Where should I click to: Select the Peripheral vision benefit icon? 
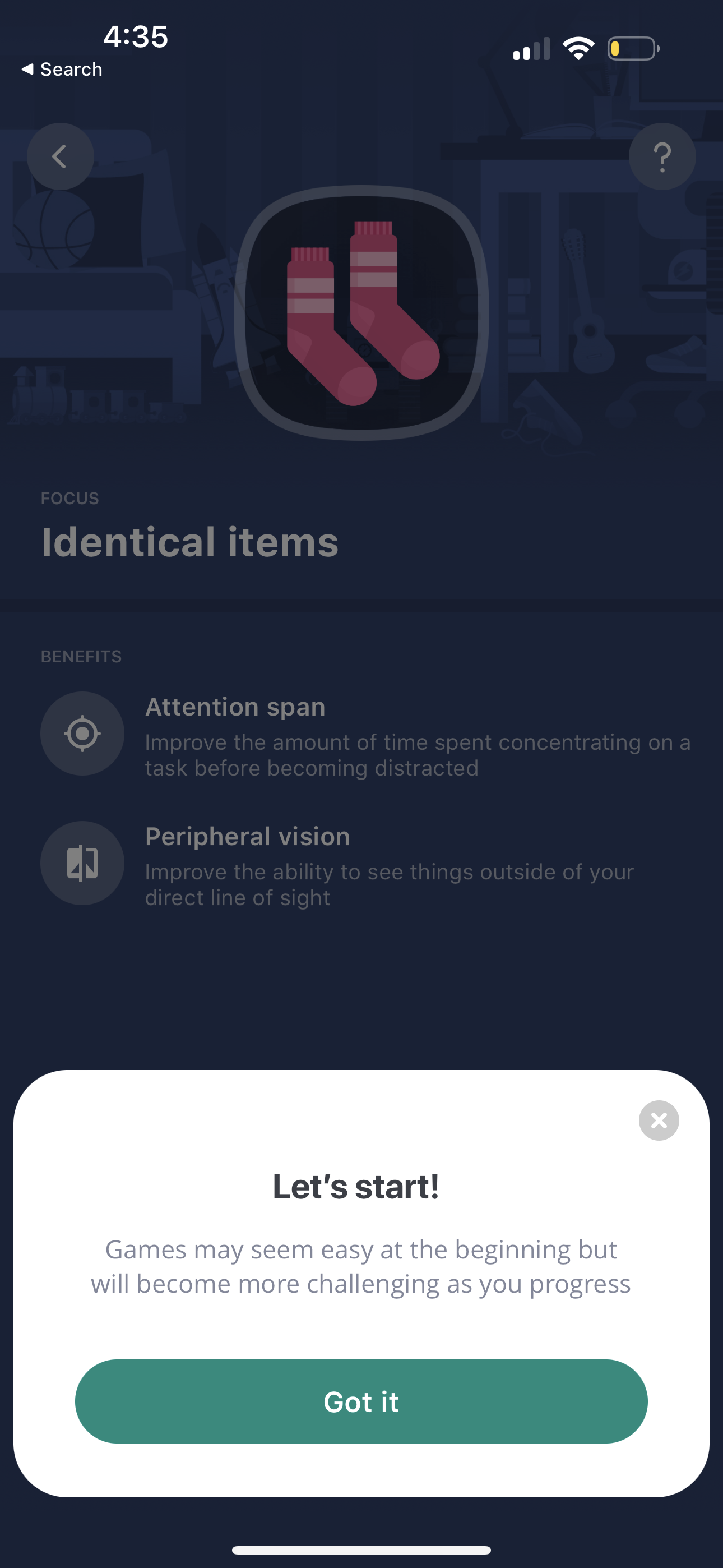tap(82, 863)
